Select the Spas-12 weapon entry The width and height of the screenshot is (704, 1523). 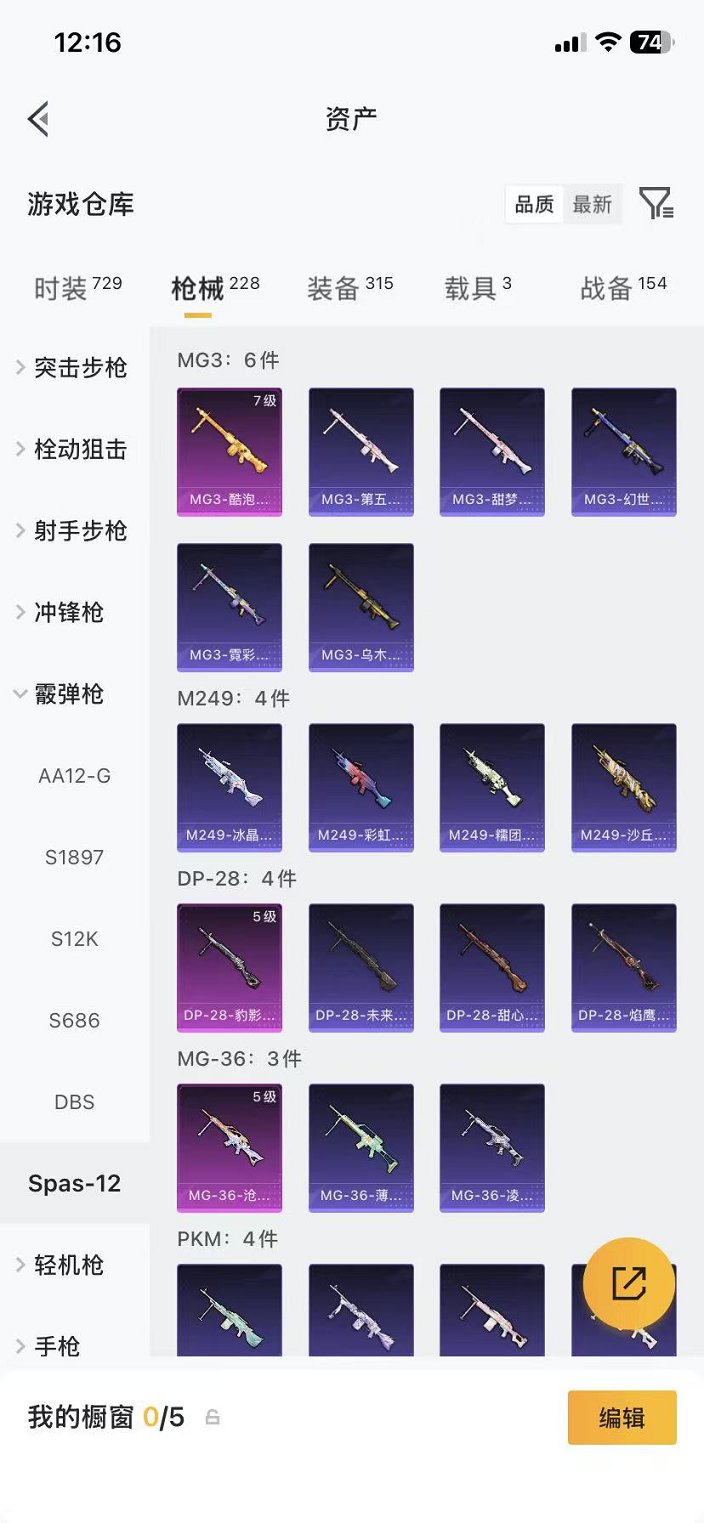tap(75, 1184)
